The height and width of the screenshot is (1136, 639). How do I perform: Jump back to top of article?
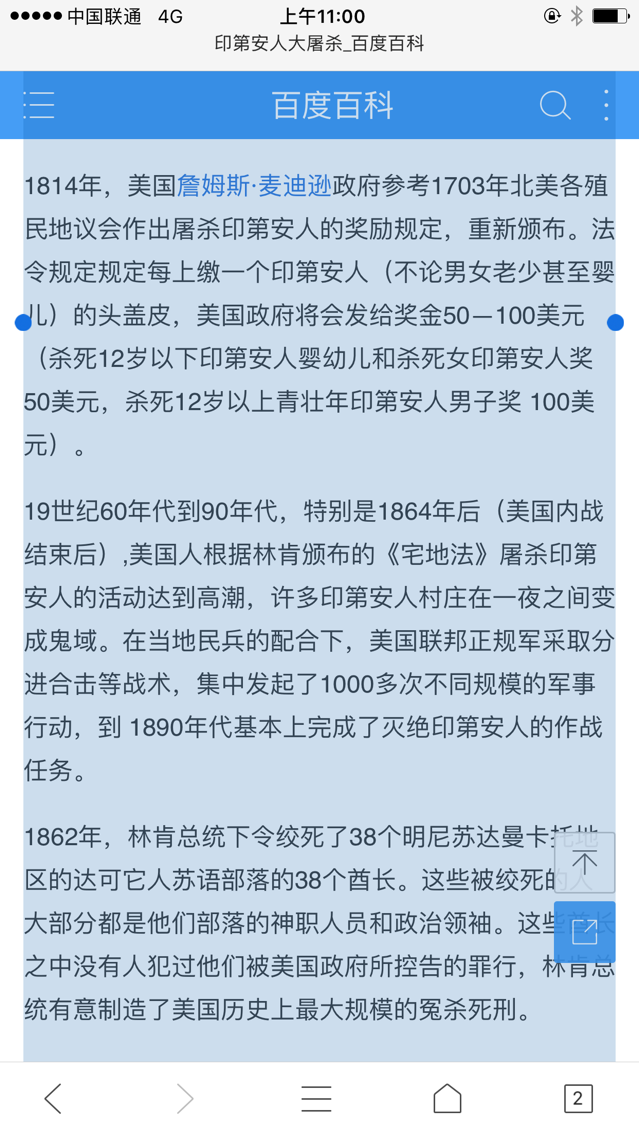584,862
